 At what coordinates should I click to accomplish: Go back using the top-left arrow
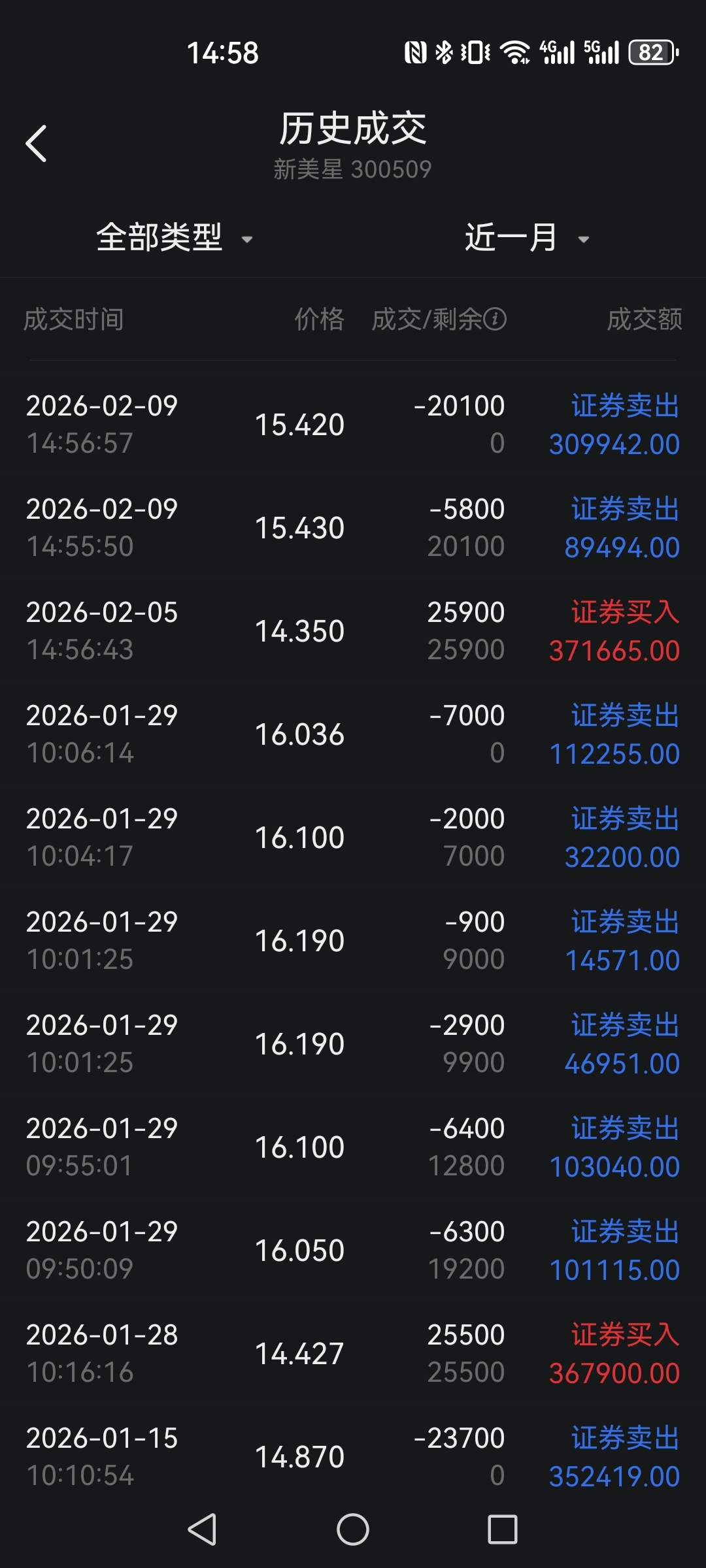pyautogui.click(x=36, y=143)
